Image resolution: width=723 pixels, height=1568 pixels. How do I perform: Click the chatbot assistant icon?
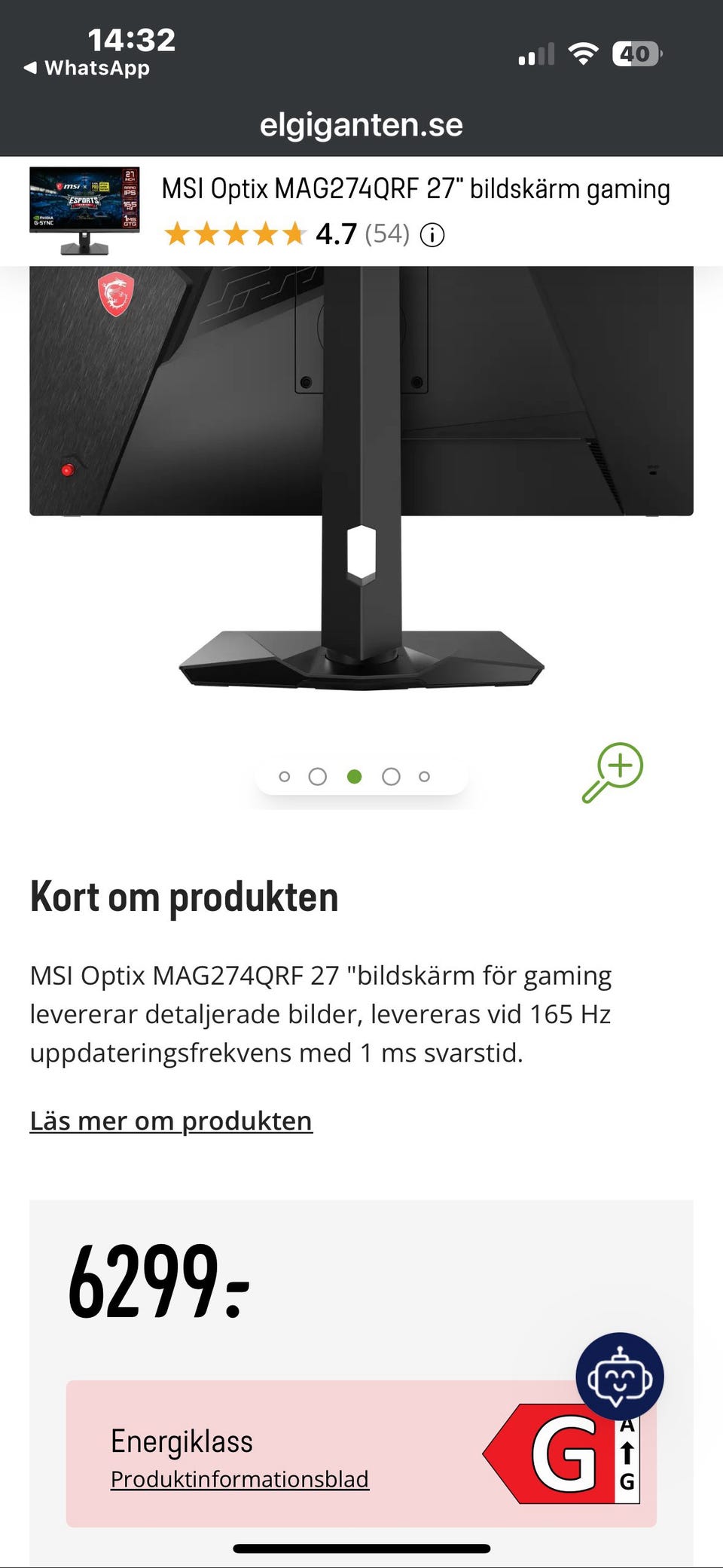tap(620, 1373)
